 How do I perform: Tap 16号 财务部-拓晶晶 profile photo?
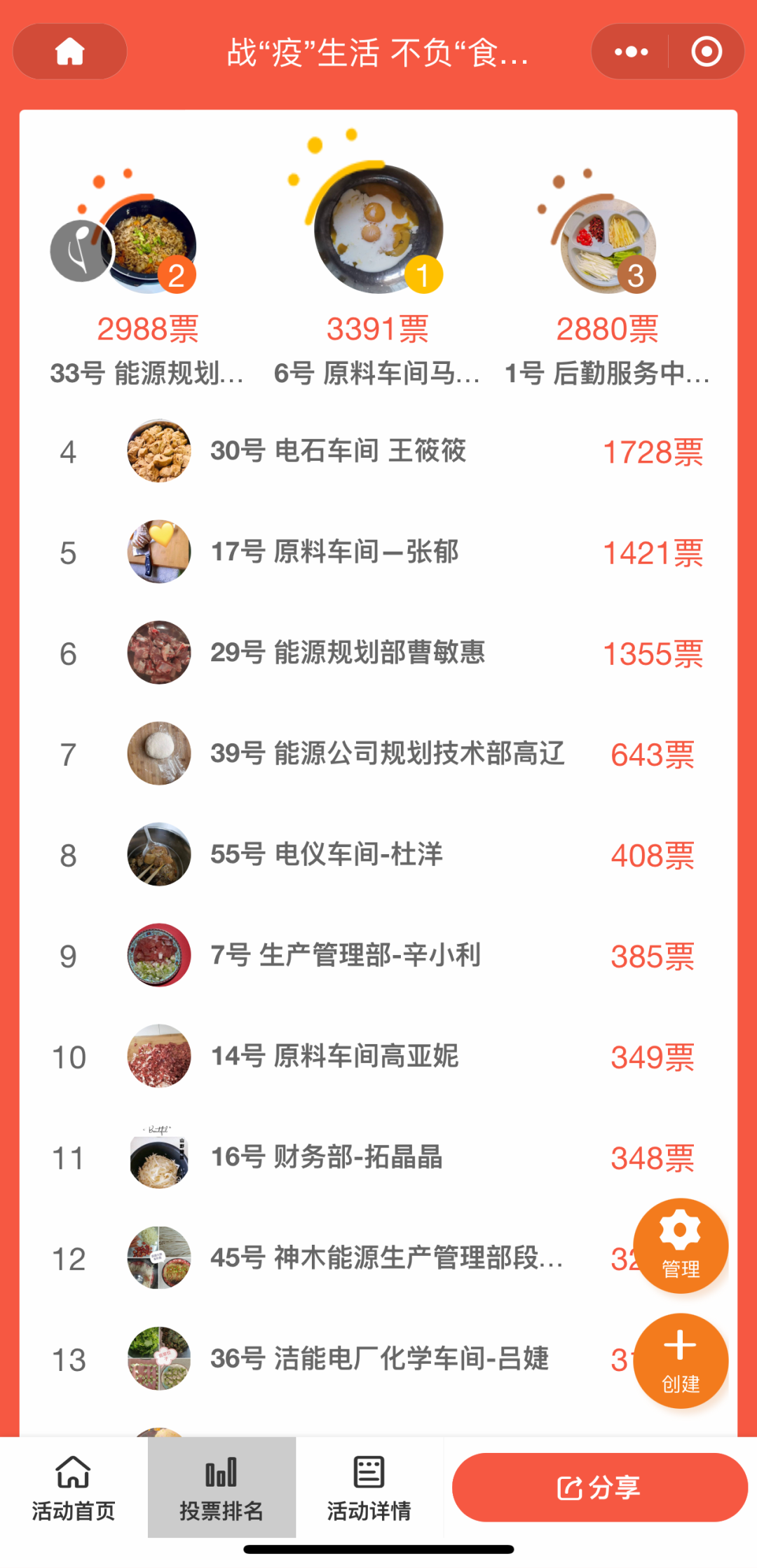(x=158, y=1159)
